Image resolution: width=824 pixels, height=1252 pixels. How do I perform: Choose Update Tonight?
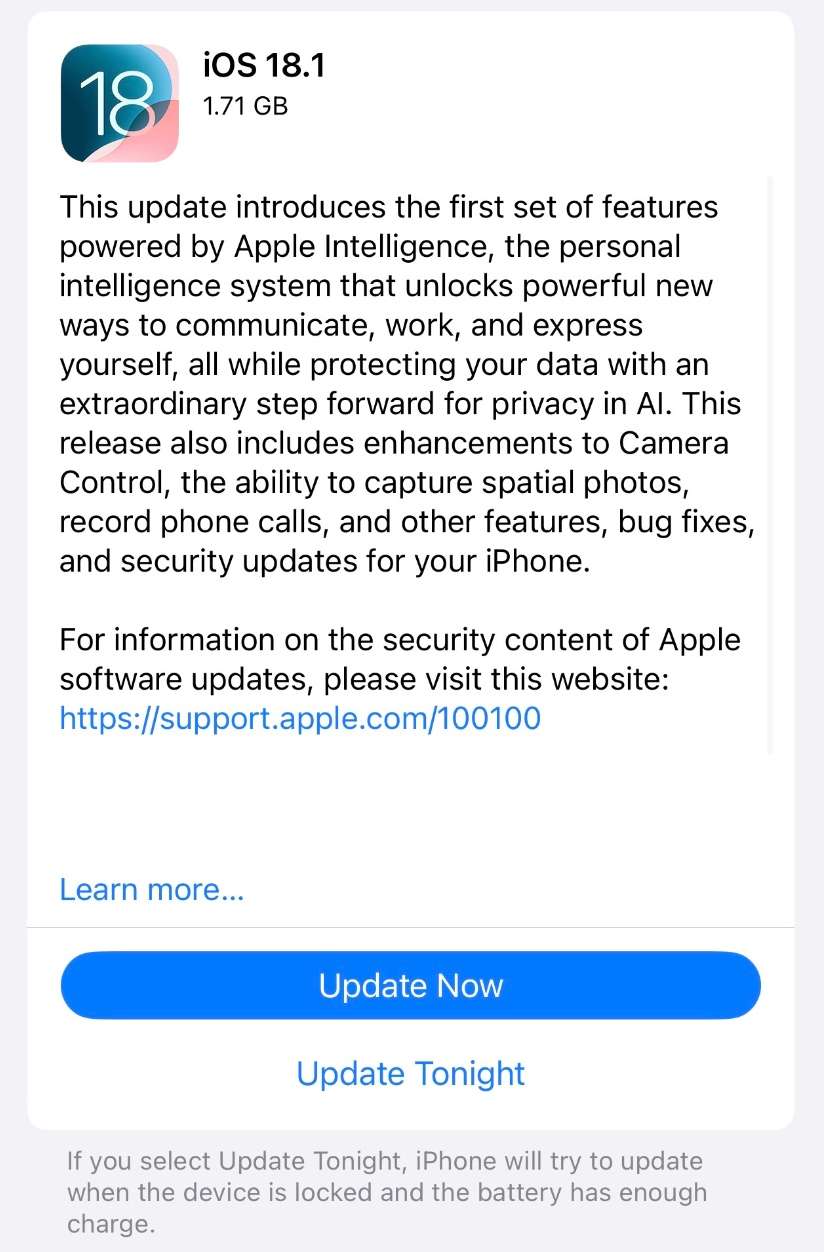pos(411,1073)
